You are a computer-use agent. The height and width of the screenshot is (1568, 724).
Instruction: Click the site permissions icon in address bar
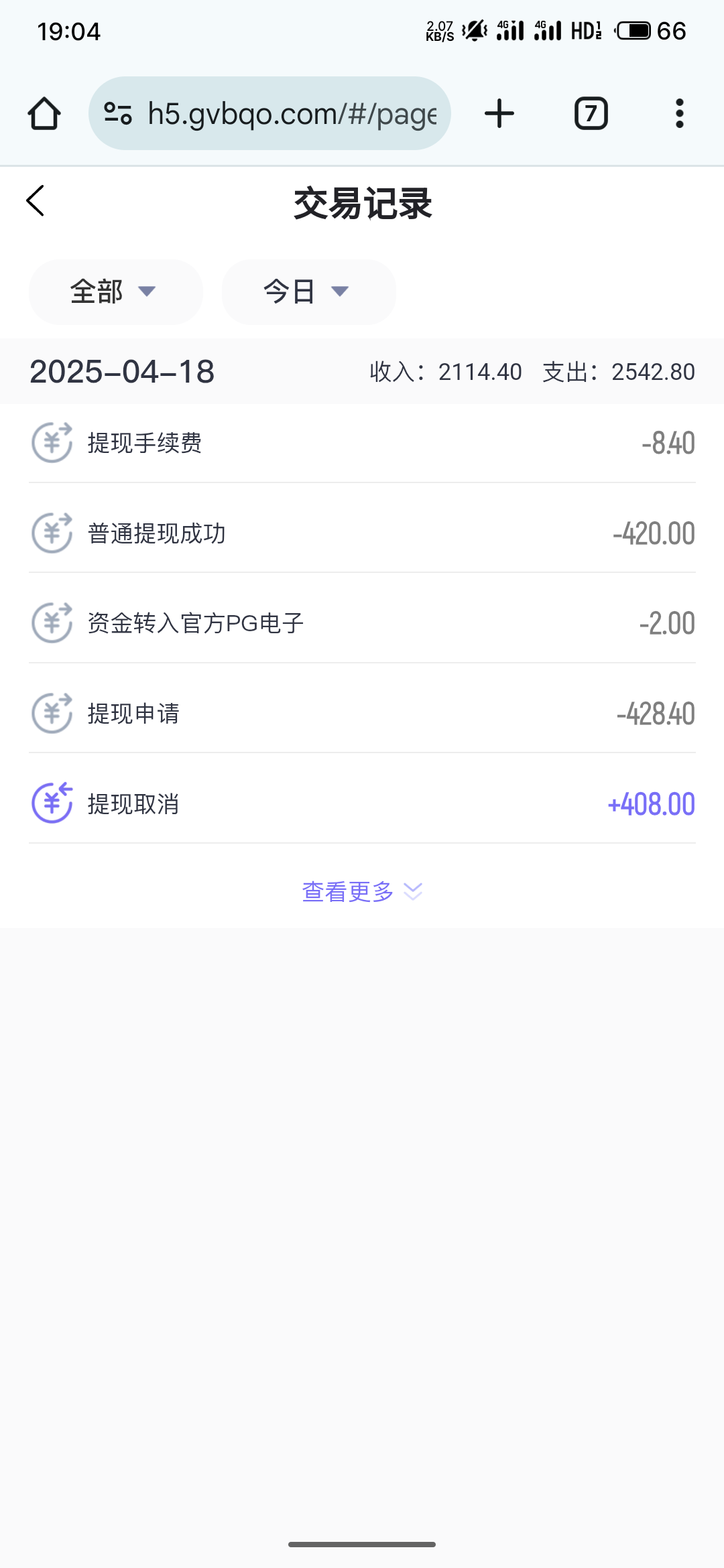(117, 113)
